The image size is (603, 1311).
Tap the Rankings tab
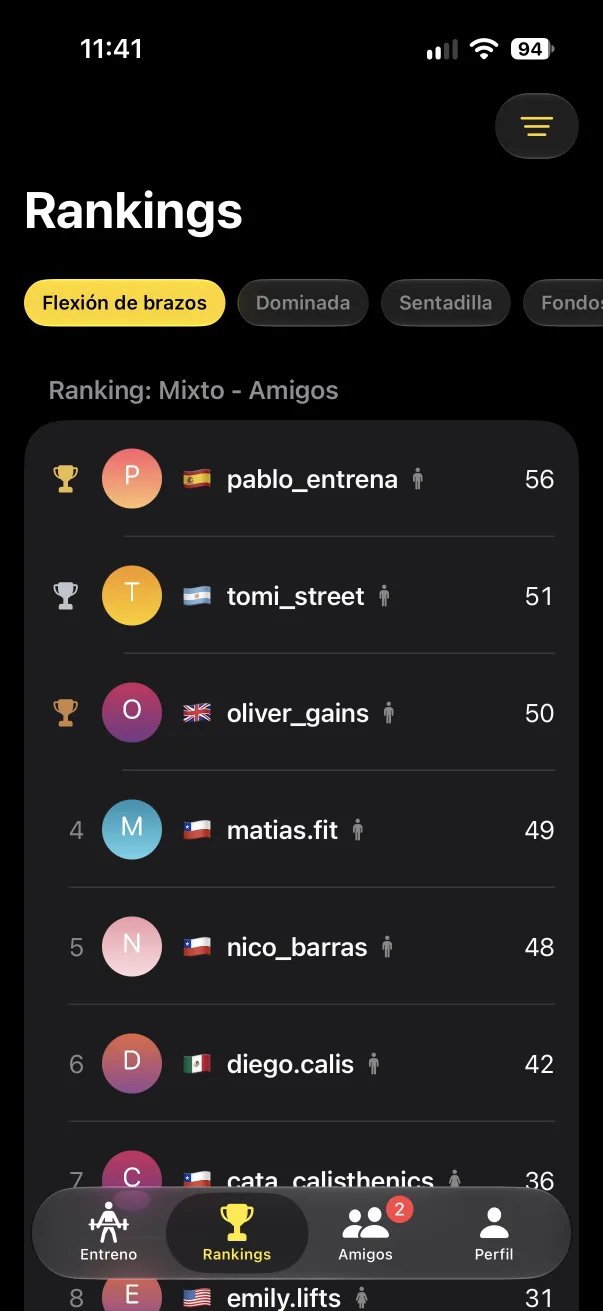tap(237, 1232)
